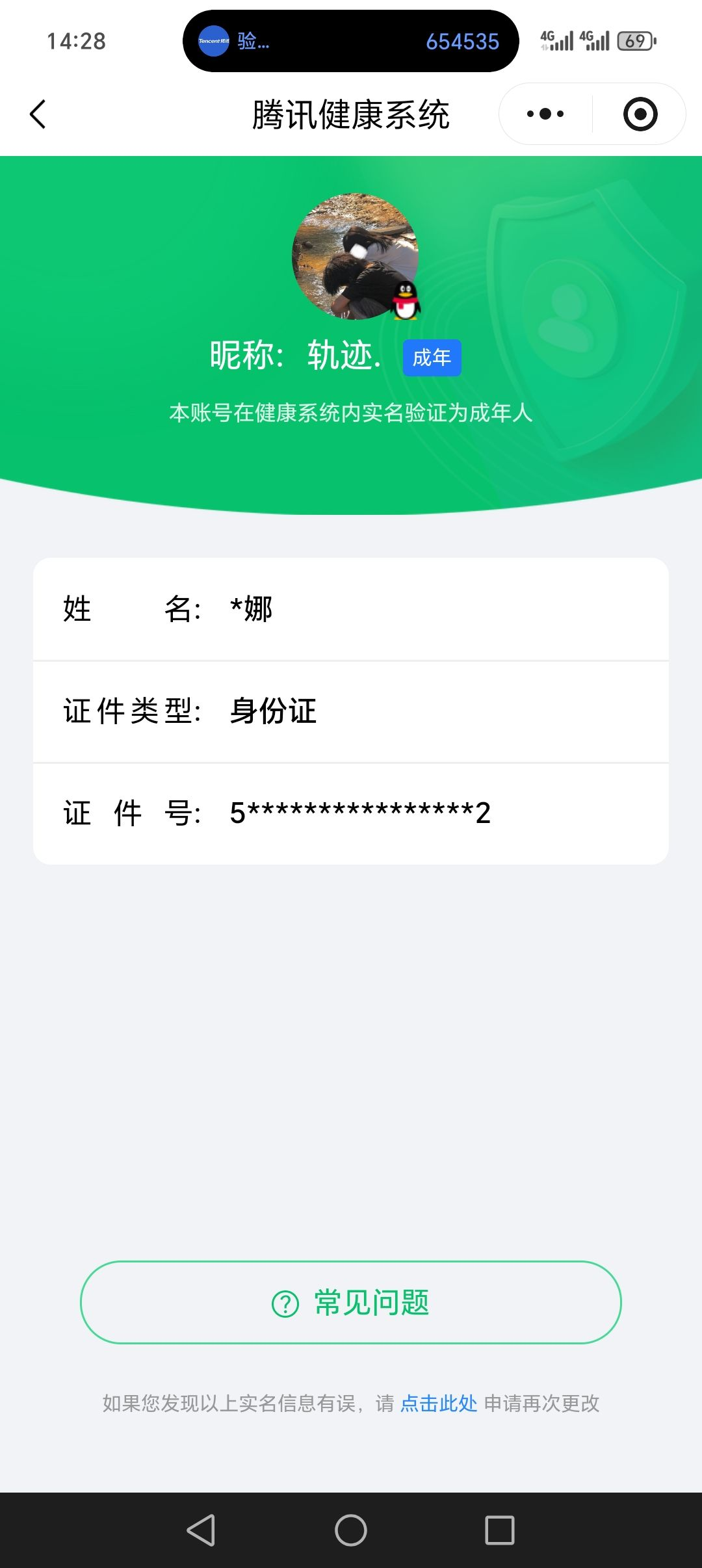Select the 证件类型 row showing 身份证
The width and height of the screenshot is (702, 1568).
point(351,711)
